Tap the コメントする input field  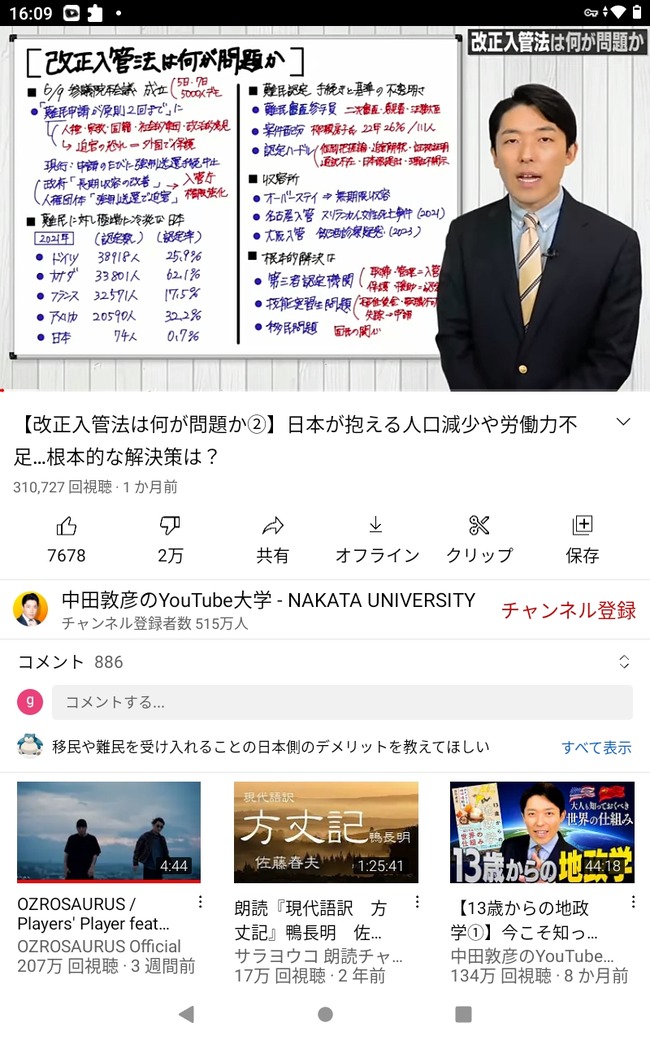pos(342,702)
